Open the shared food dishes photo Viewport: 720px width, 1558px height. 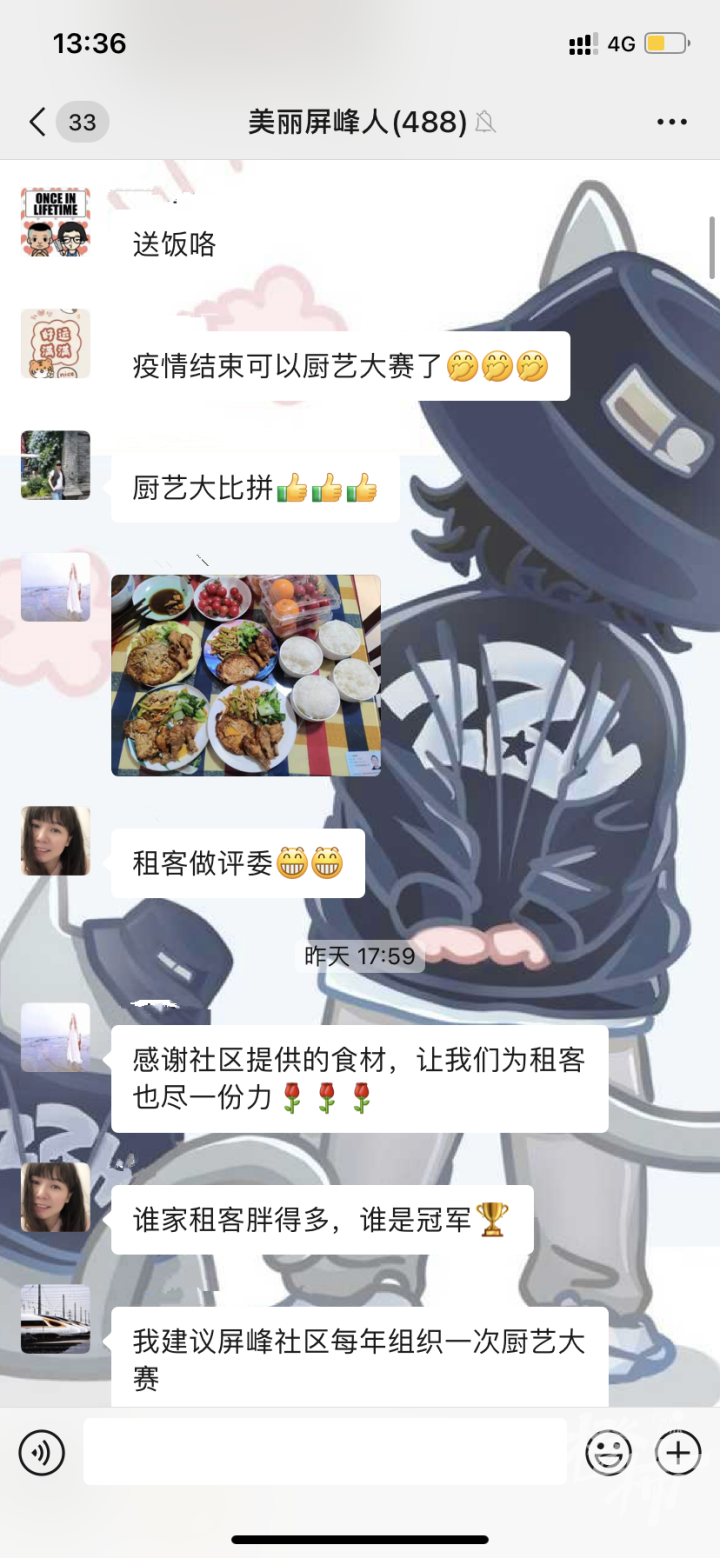pyautogui.click(x=246, y=675)
